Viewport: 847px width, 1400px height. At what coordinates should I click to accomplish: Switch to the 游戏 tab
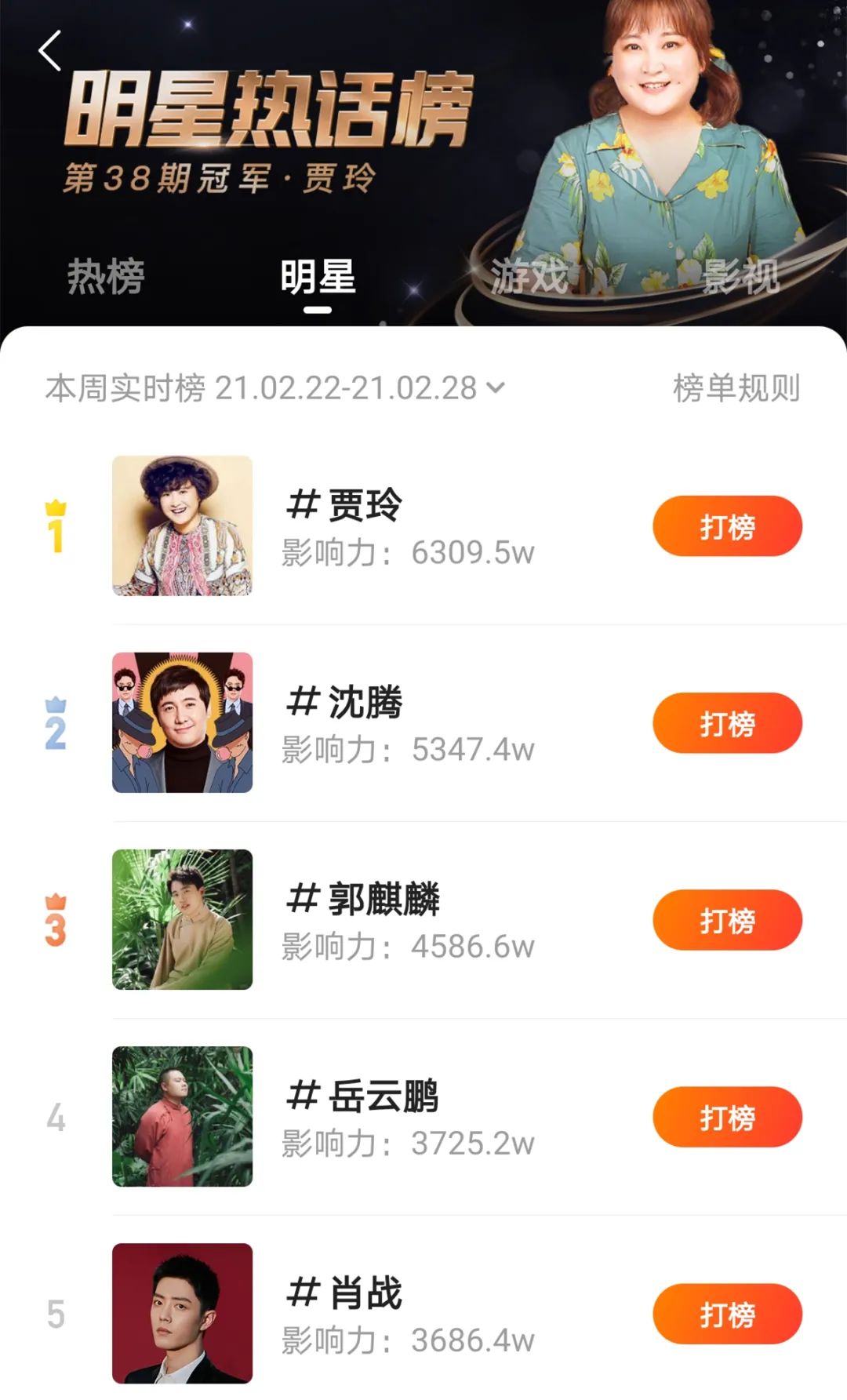click(529, 277)
